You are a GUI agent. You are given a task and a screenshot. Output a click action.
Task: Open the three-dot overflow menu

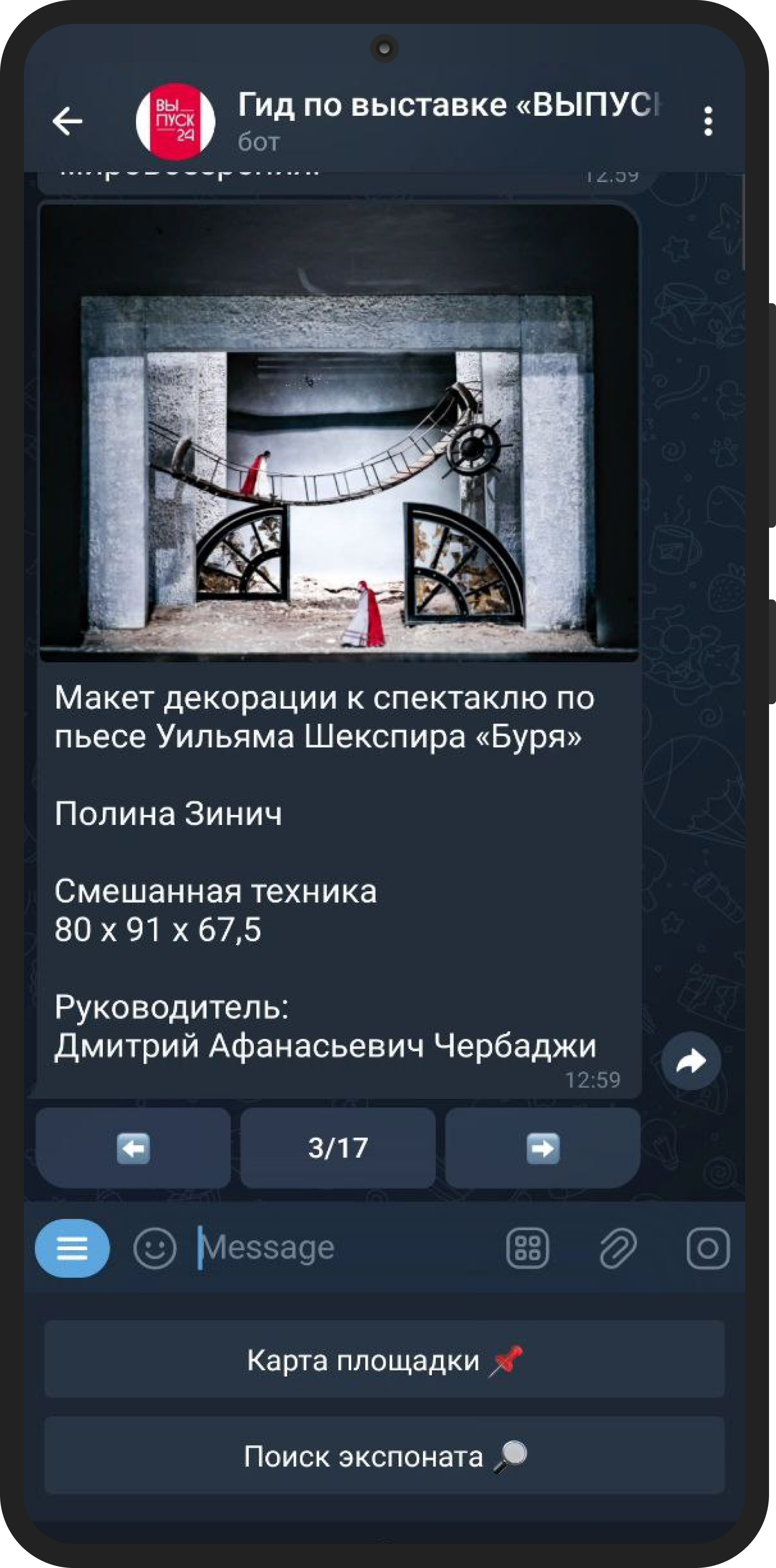(x=708, y=121)
